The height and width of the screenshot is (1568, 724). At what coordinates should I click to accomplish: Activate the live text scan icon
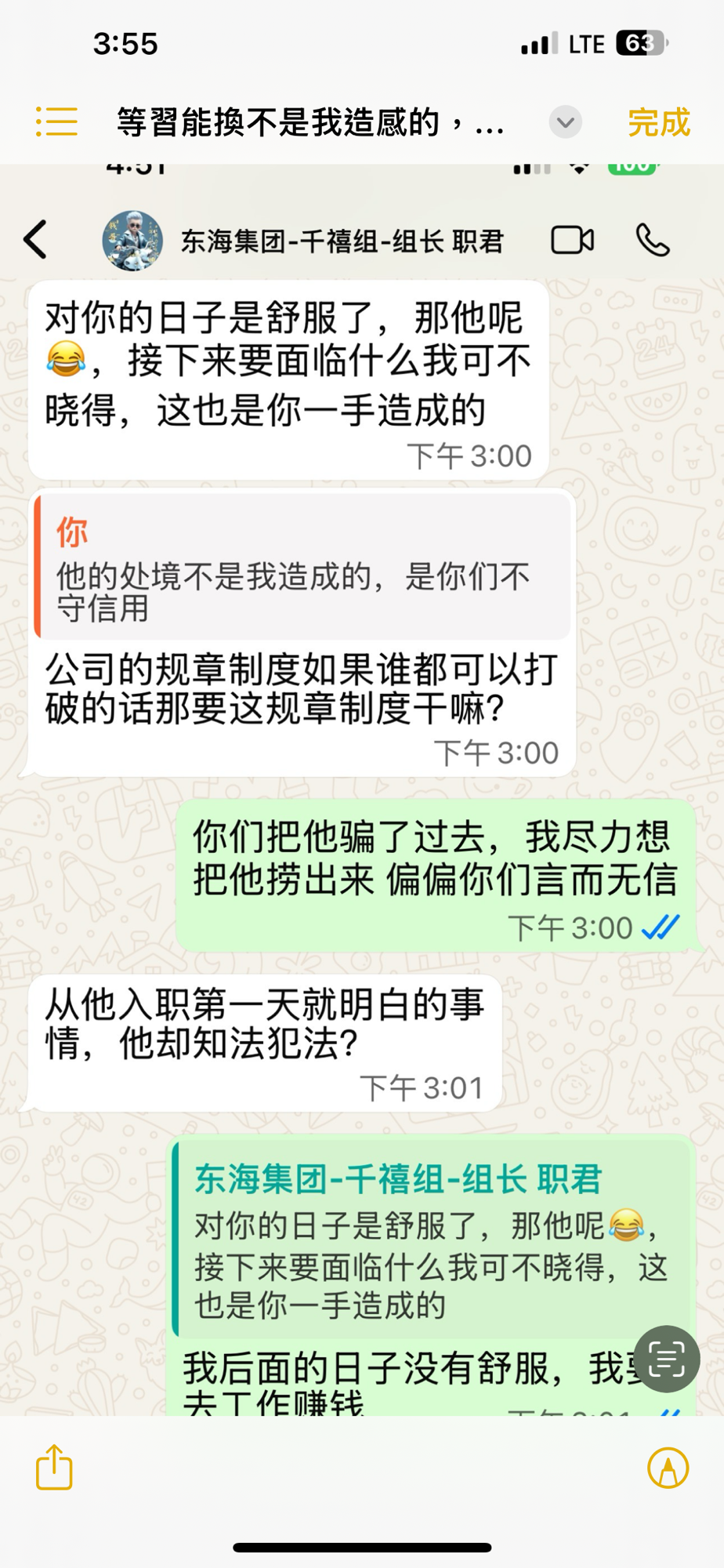[666, 1359]
